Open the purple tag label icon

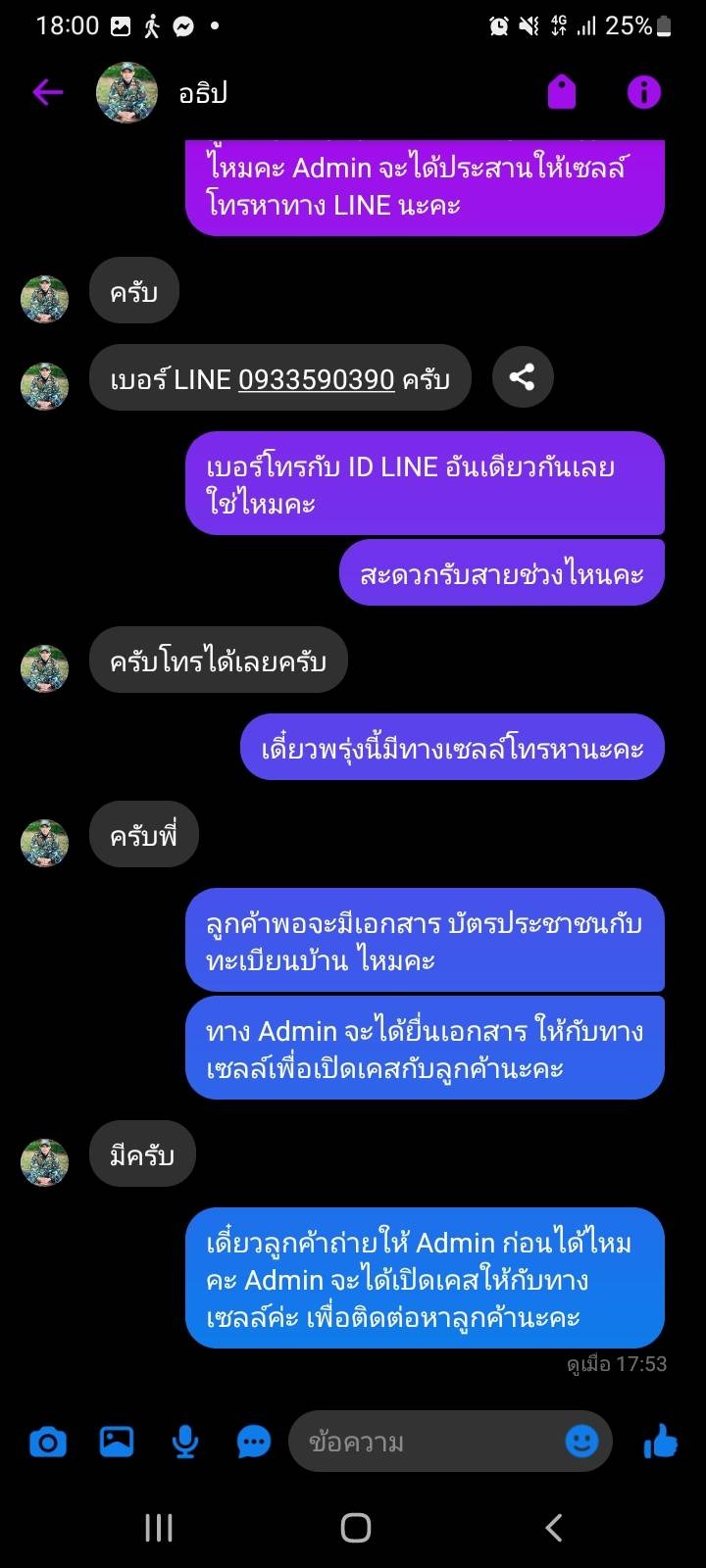tap(561, 93)
